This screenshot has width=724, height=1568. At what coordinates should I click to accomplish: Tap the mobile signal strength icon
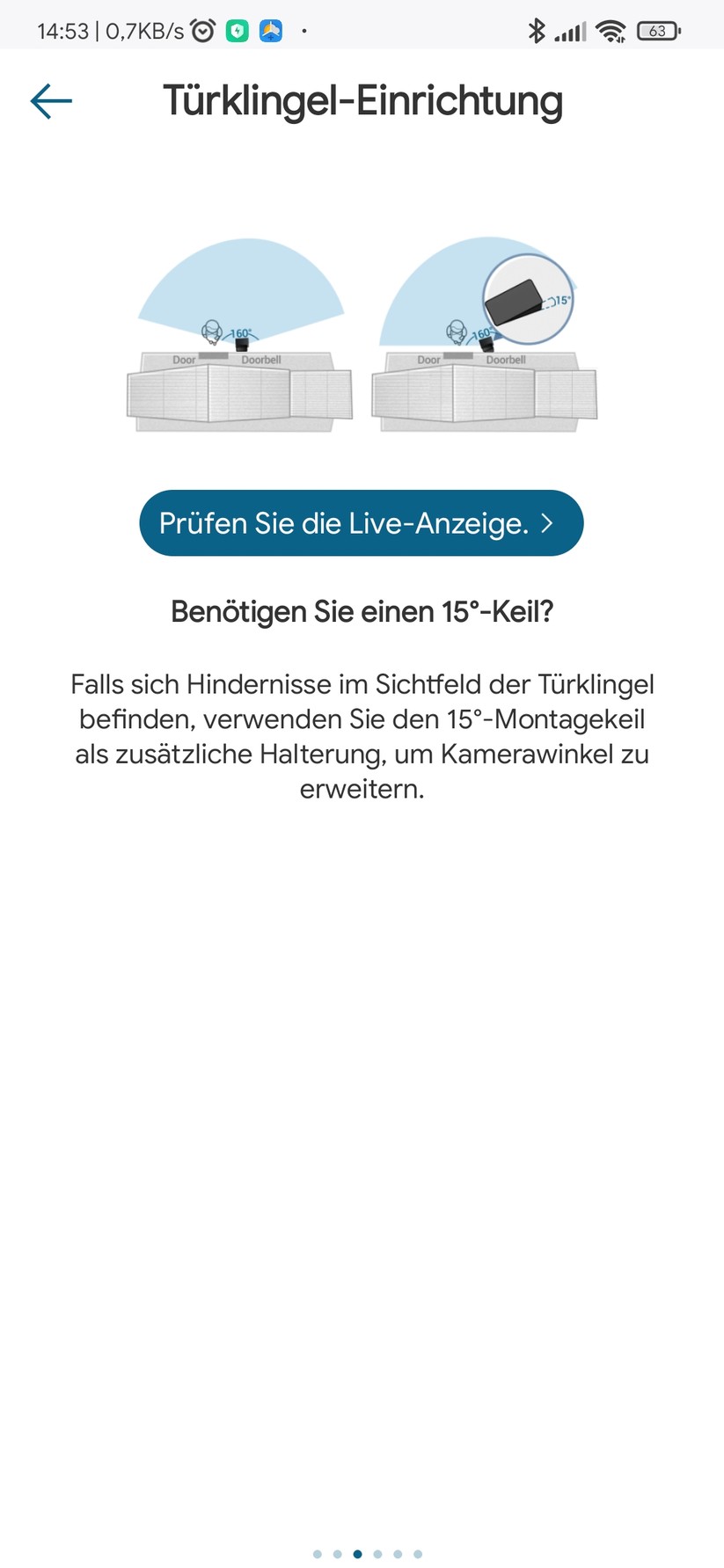(570, 30)
